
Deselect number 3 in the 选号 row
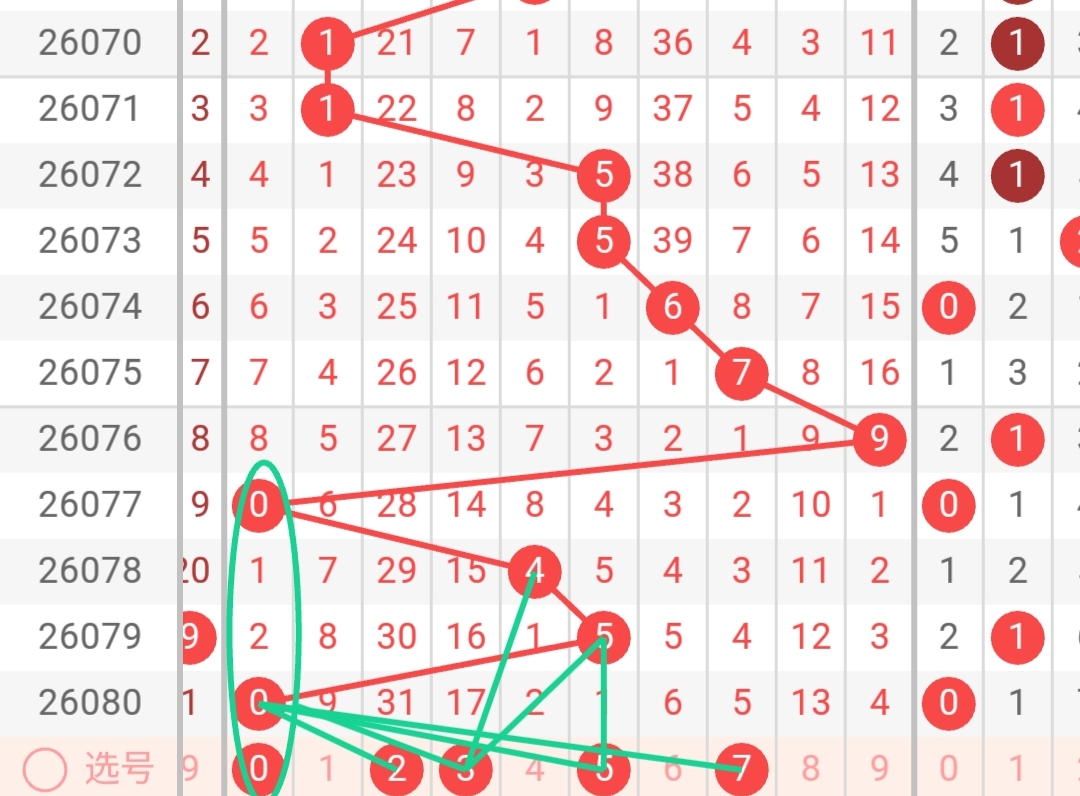[x=465, y=770]
